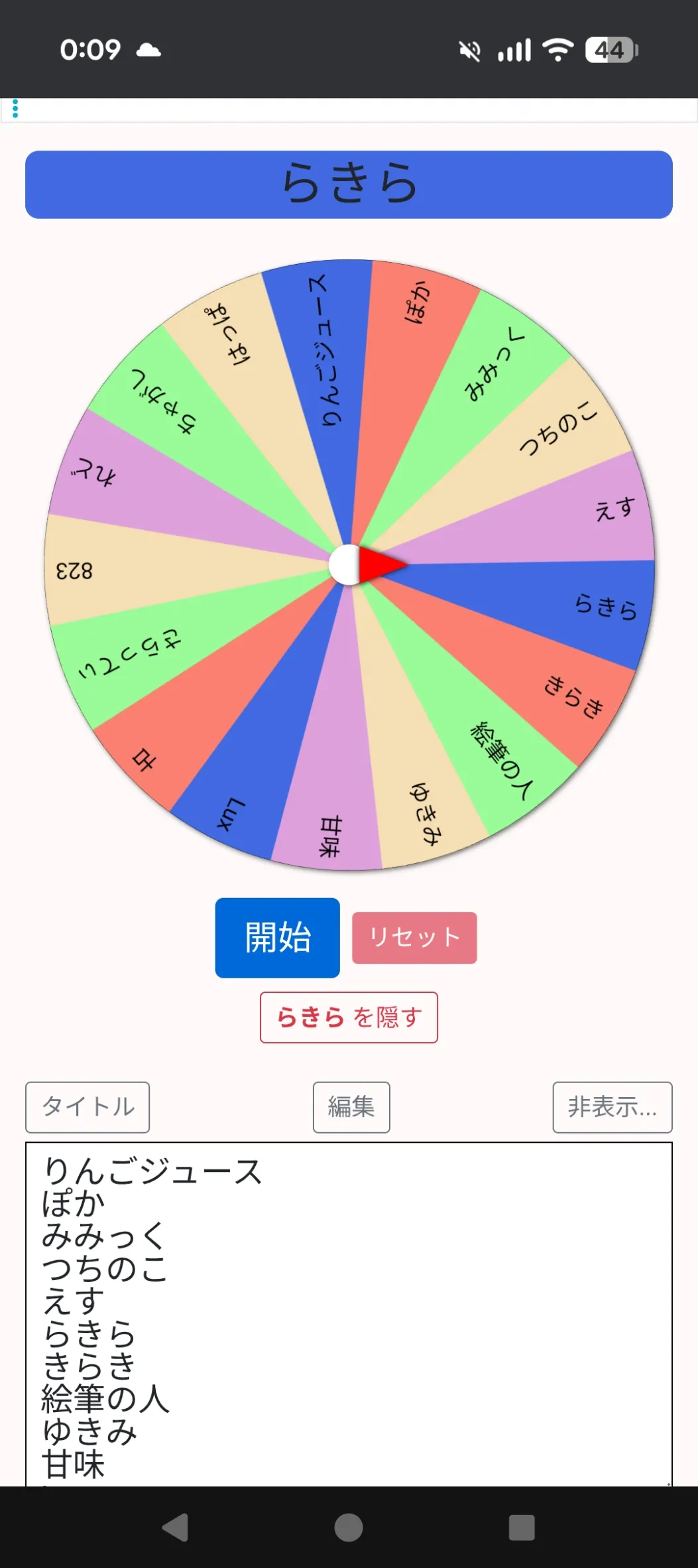
Task: Go to the home screen
Action: click(x=349, y=1528)
